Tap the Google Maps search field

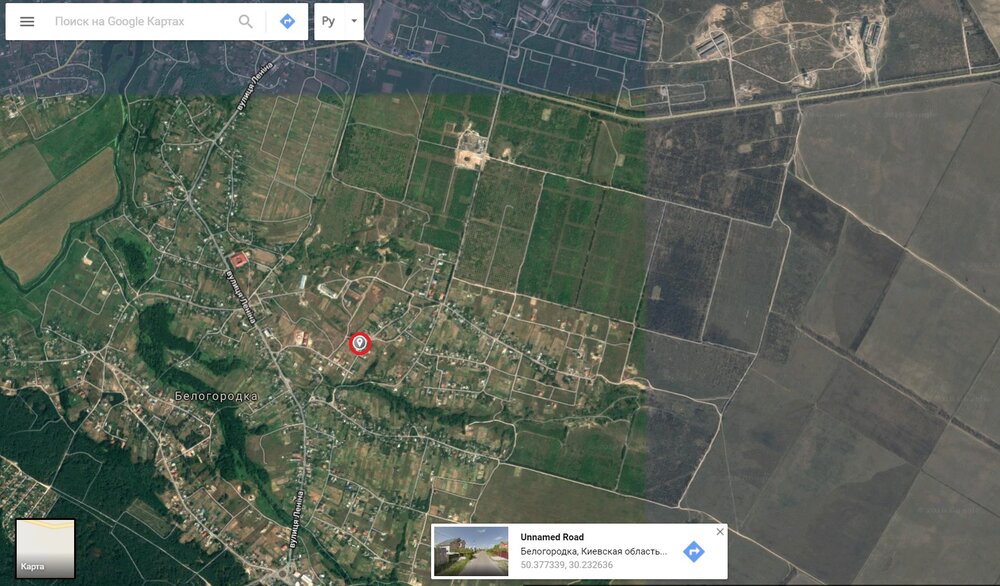pyautogui.click(x=140, y=21)
